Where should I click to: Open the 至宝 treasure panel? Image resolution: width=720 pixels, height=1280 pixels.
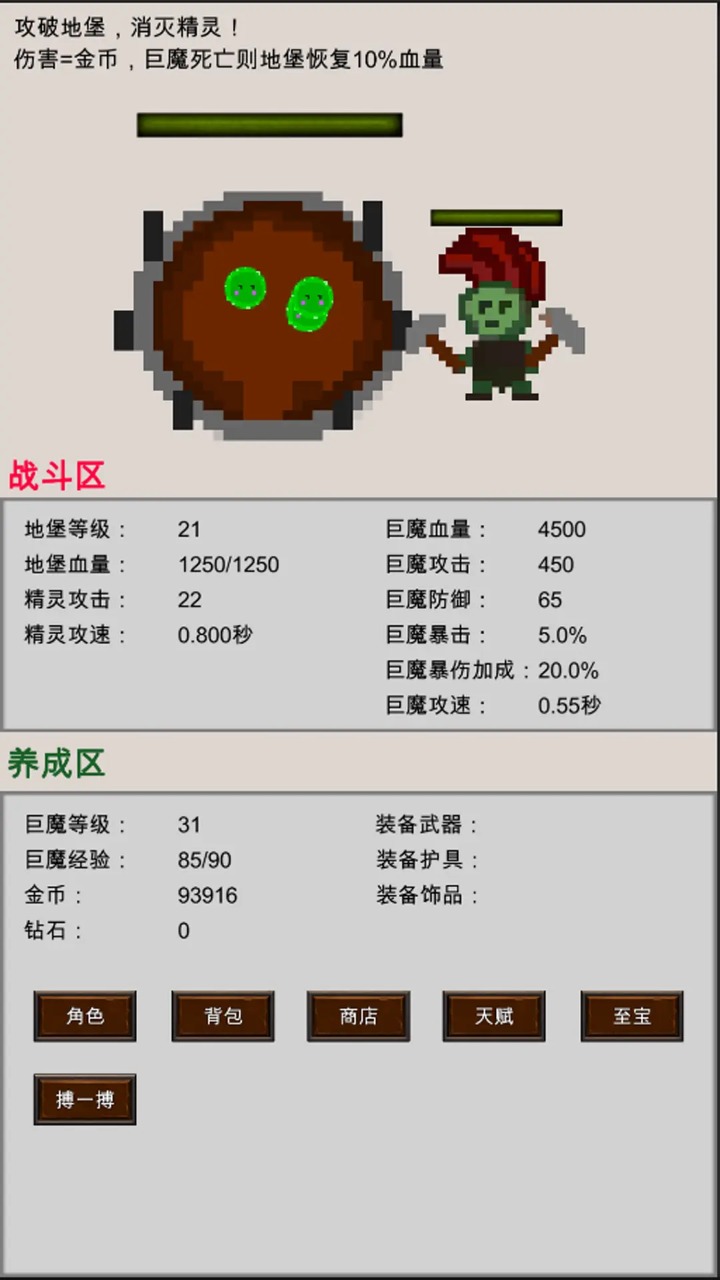point(632,1016)
